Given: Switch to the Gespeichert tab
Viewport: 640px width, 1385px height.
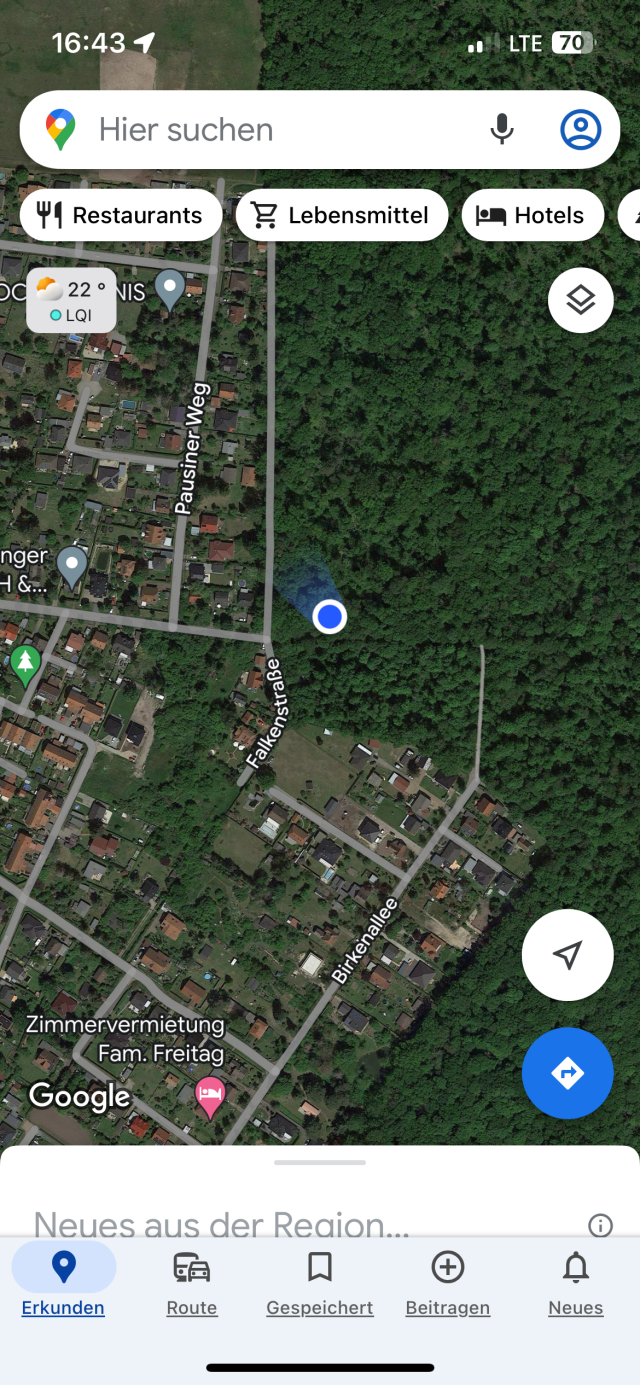Looking at the screenshot, I should 320,1282.
